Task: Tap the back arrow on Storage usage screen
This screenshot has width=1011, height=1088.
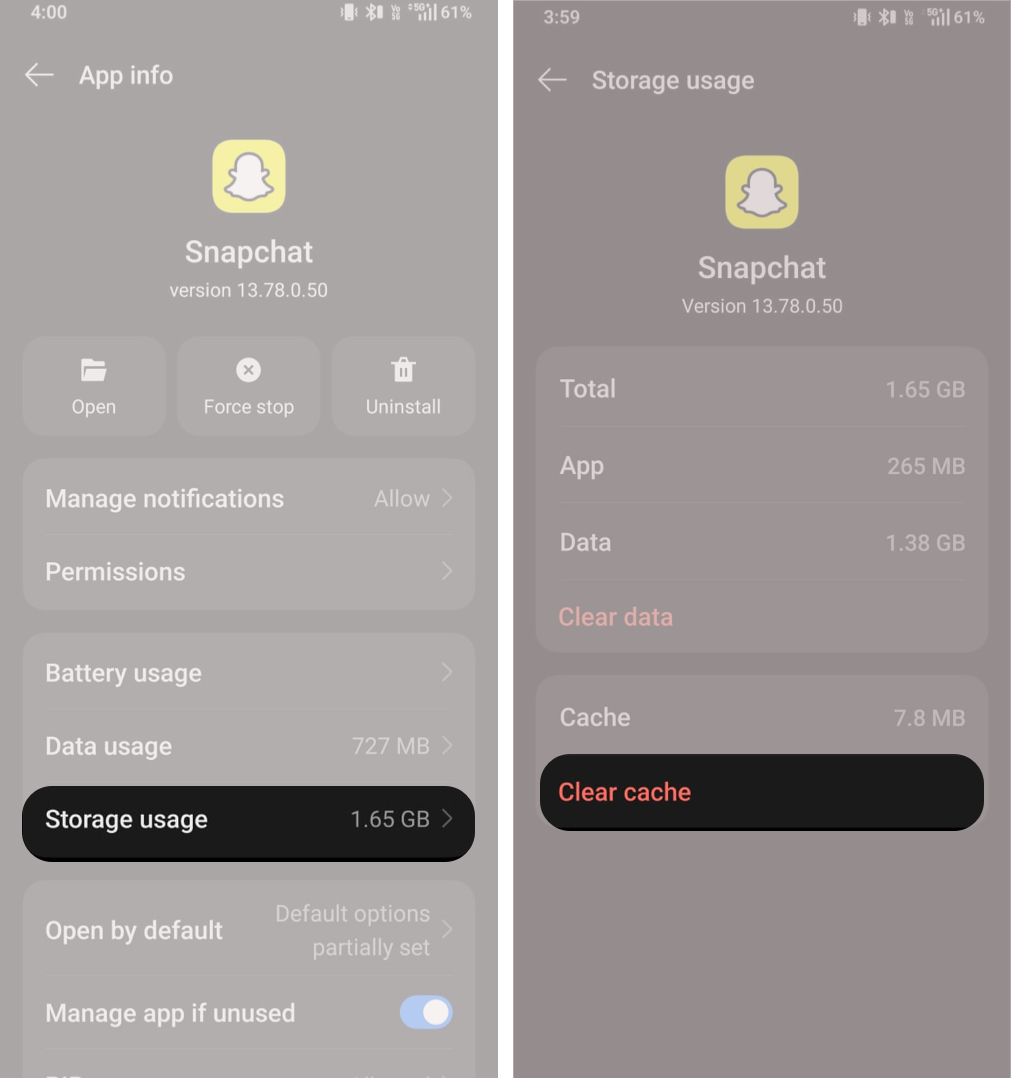Action: [x=552, y=80]
